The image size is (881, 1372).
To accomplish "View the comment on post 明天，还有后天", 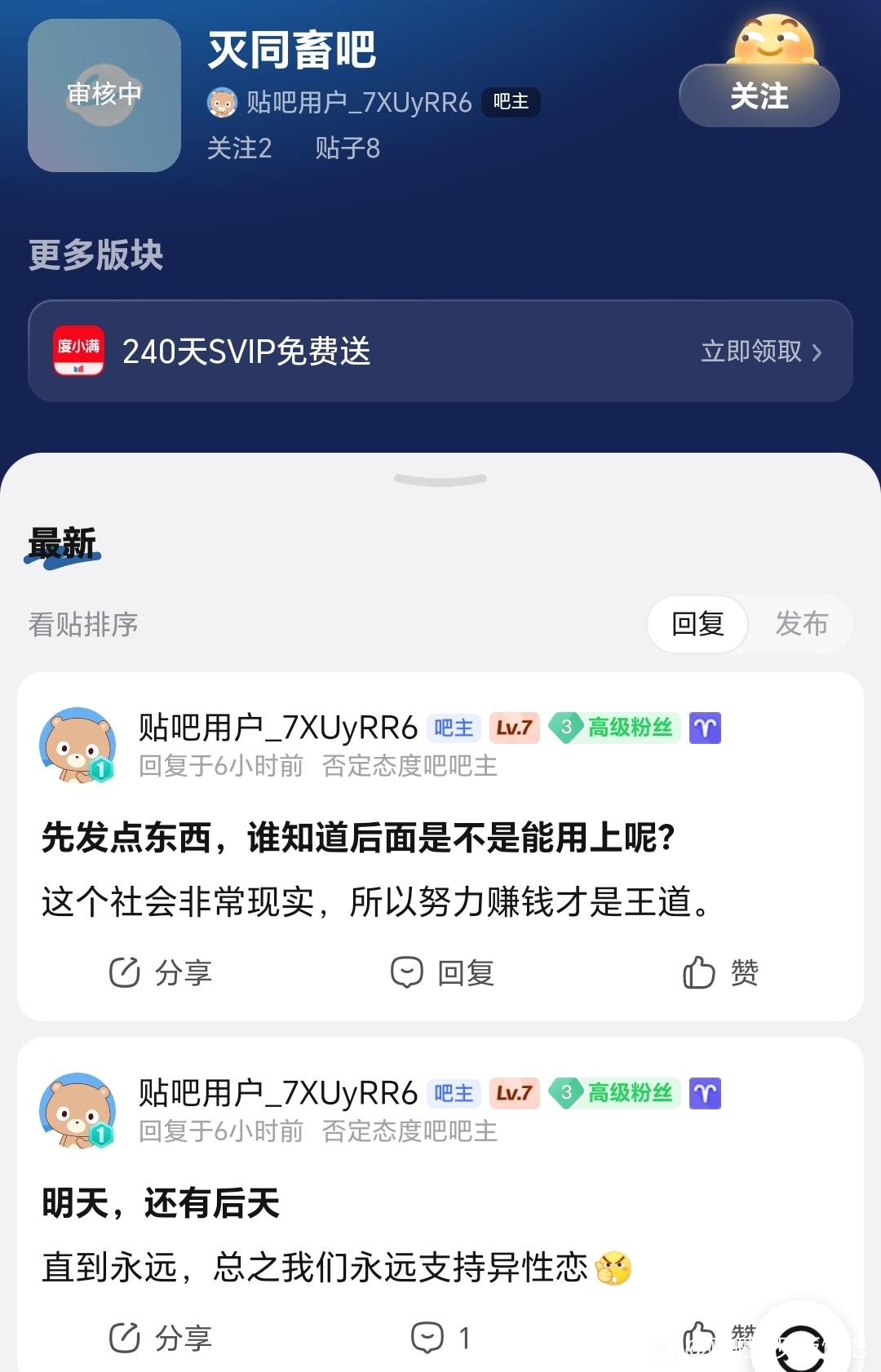I will pyautogui.click(x=440, y=1338).
